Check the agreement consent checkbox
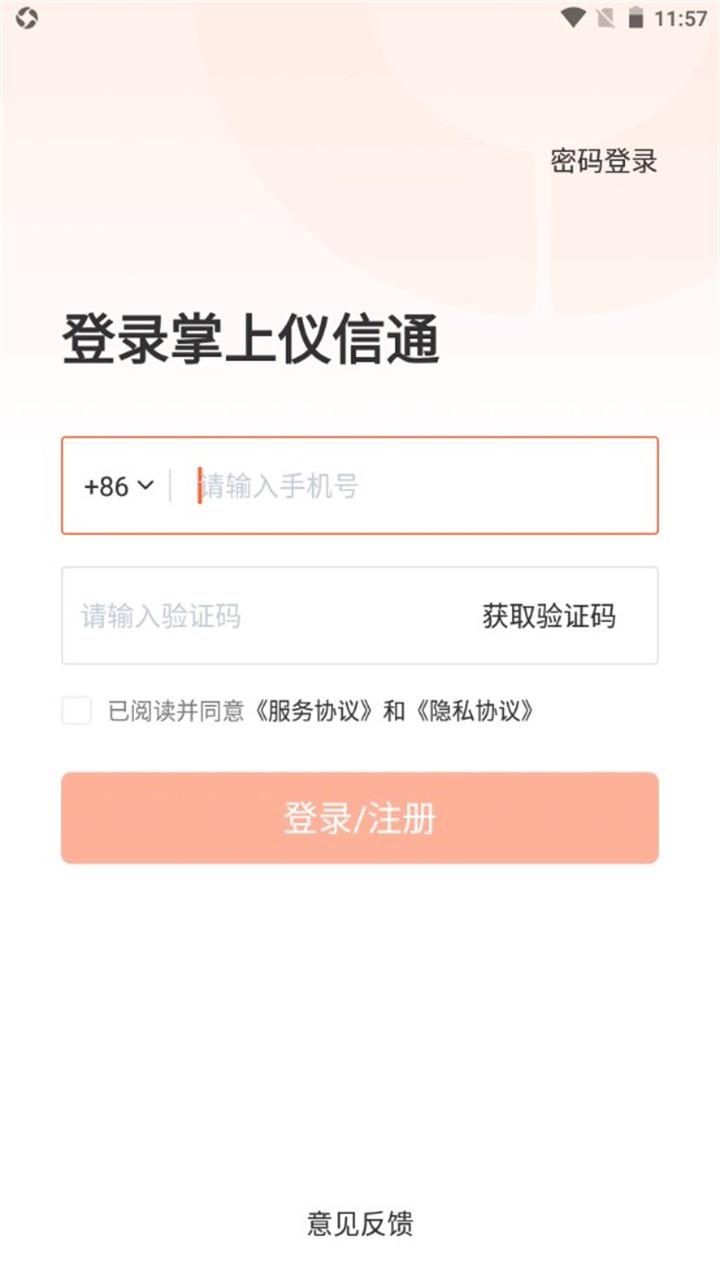Viewport: 720px width, 1280px height. click(76, 711)
